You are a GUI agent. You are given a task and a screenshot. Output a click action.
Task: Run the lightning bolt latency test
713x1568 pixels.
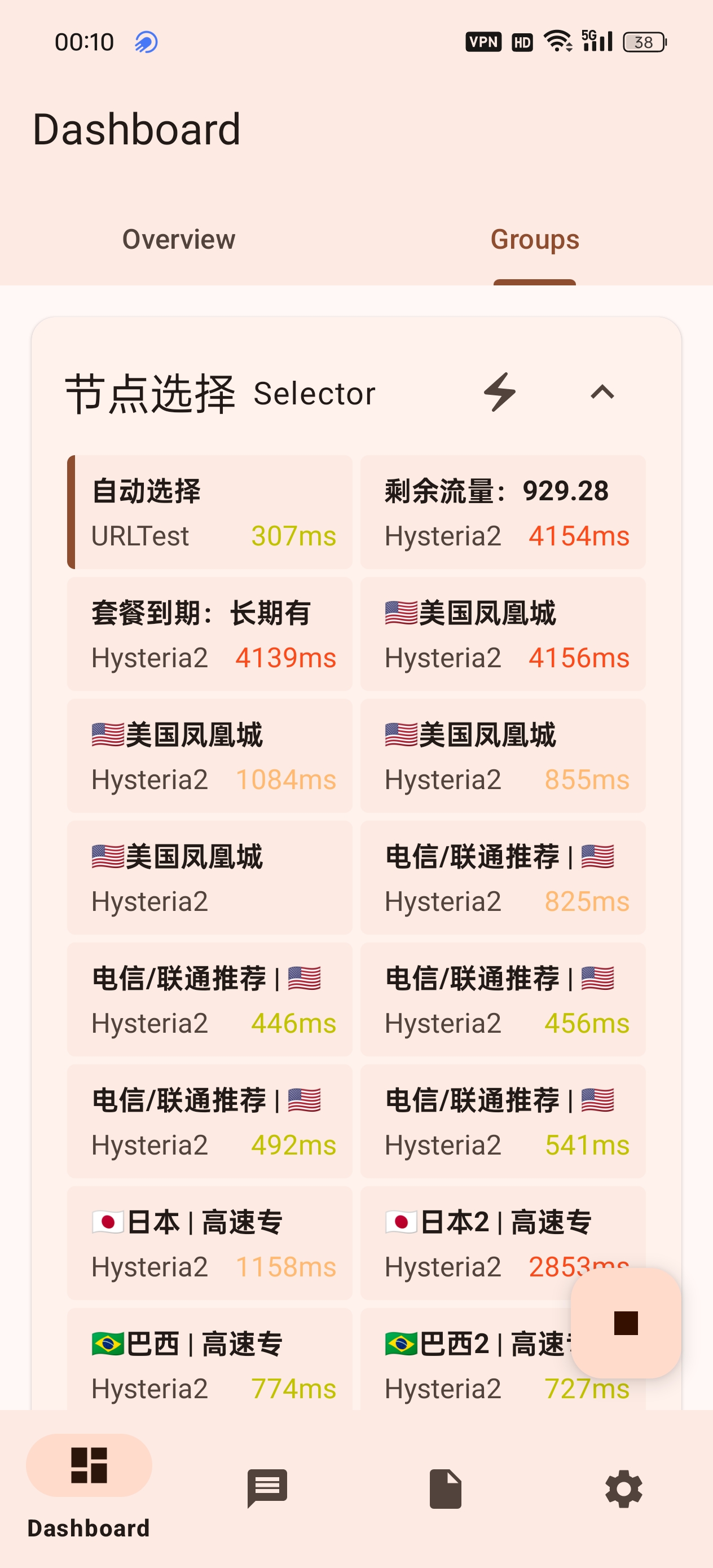click(x=500, y=393)
